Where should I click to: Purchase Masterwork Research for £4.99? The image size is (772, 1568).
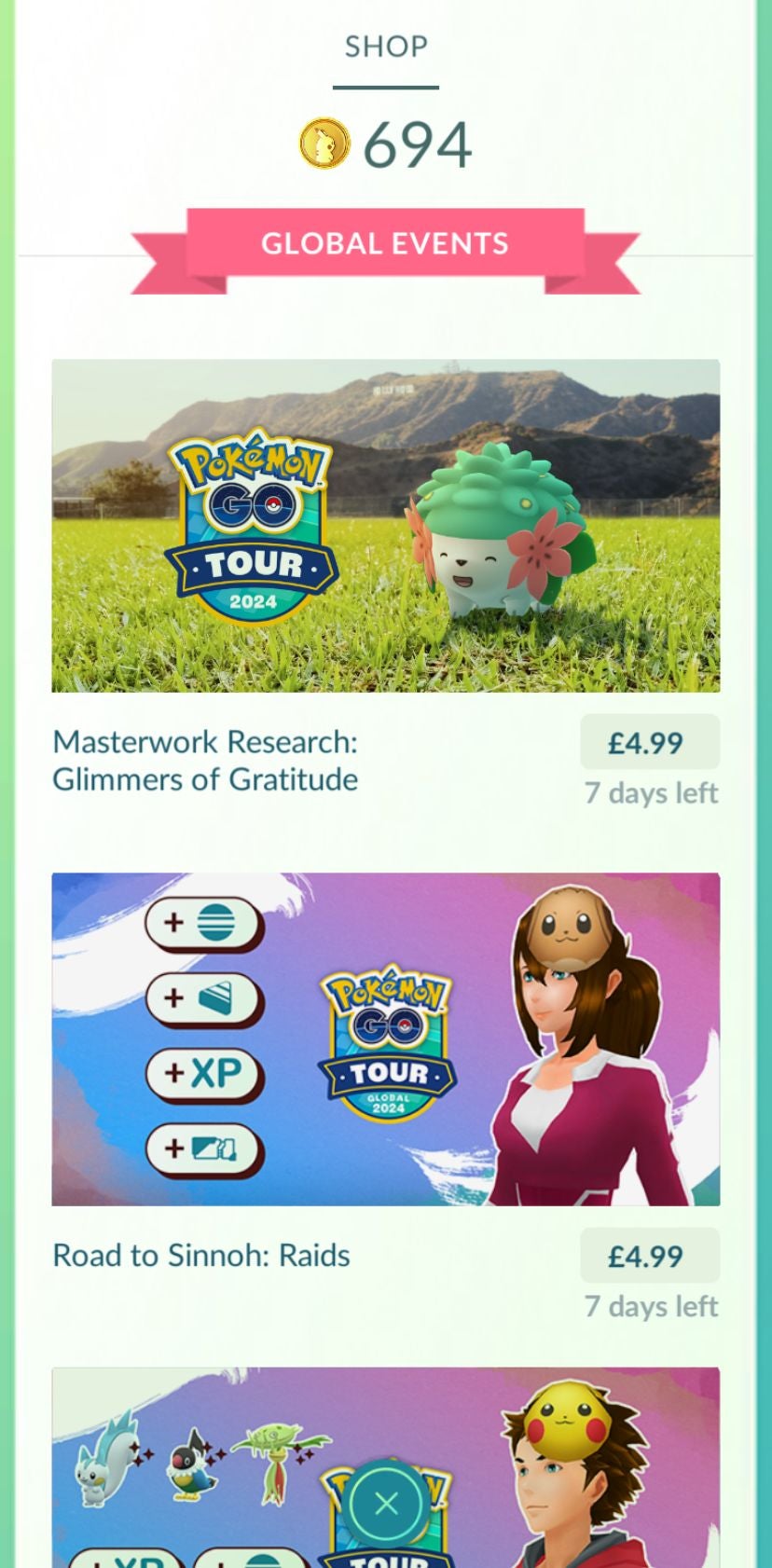coord(649,742)
